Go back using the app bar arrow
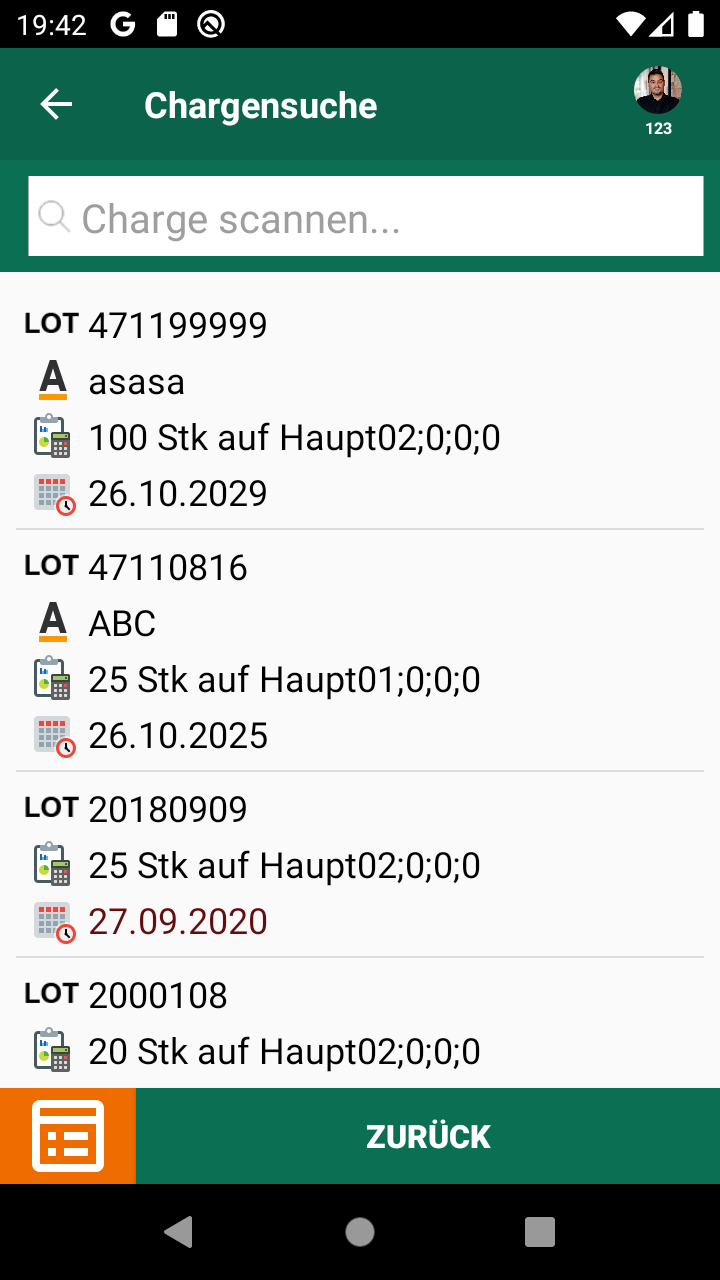 coord(56,105)
